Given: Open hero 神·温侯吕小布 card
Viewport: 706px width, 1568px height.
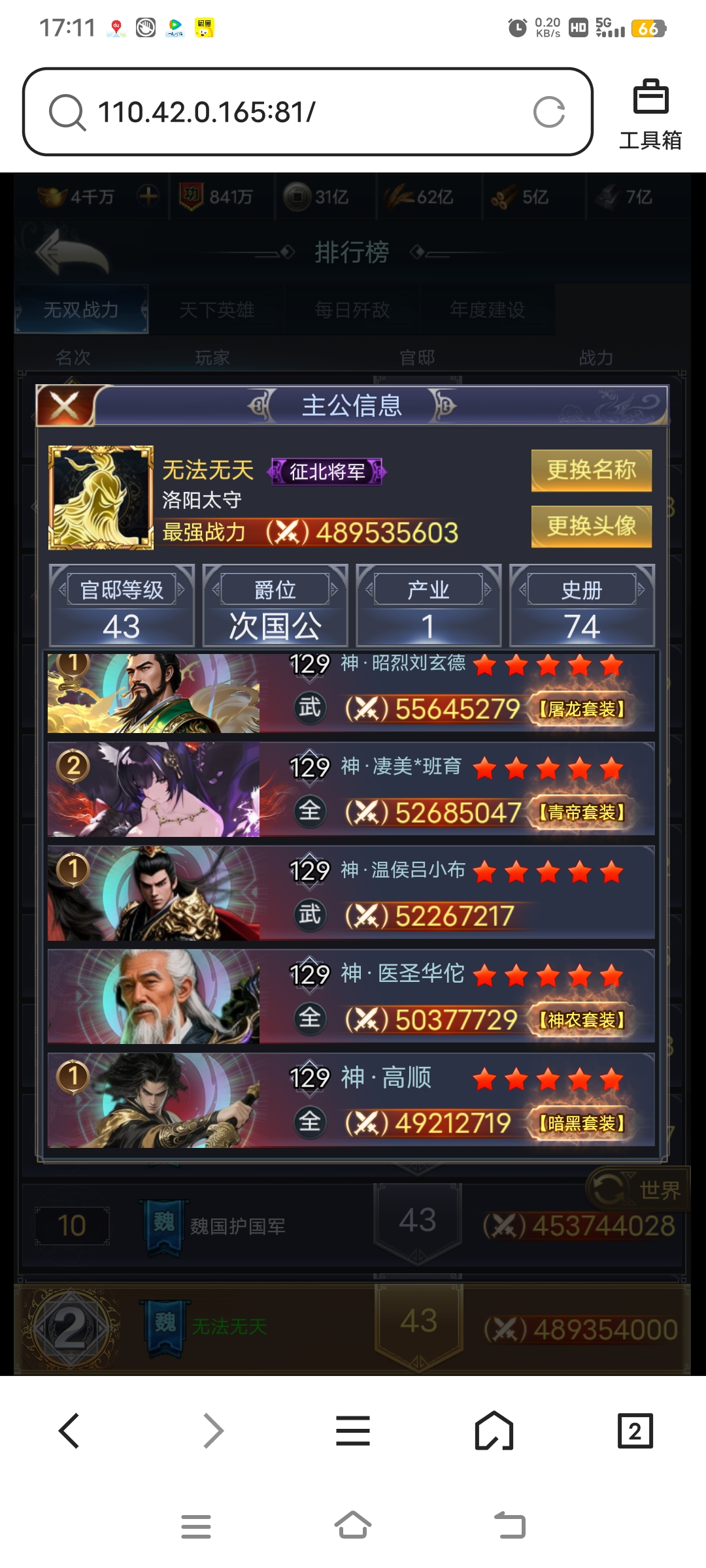Looking at the screenshot, I should [x=351, y=893].
